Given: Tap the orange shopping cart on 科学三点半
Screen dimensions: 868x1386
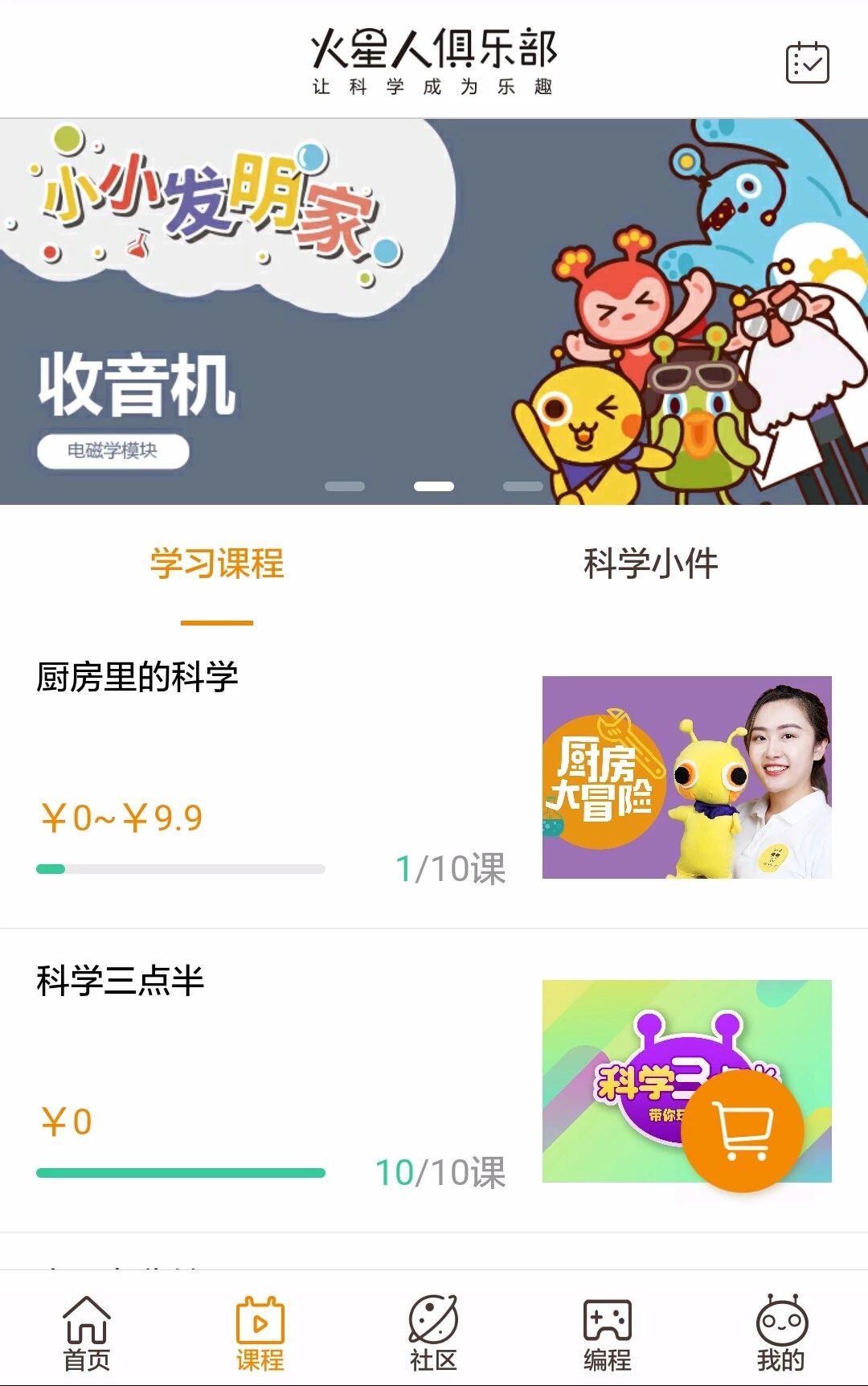Looking at the screenshot, I should [x=743, y=1129].
